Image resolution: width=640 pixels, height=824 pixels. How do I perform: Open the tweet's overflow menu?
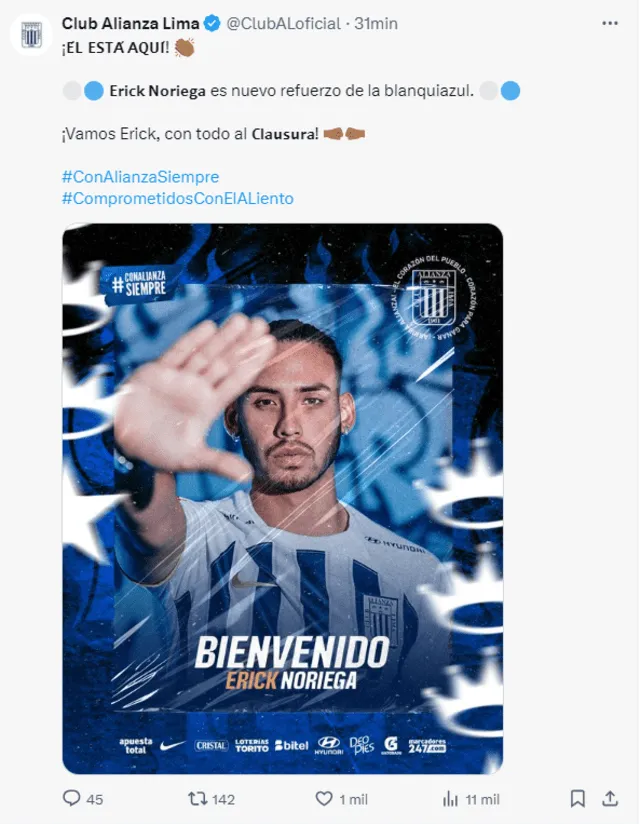click(x=610, y=22)
